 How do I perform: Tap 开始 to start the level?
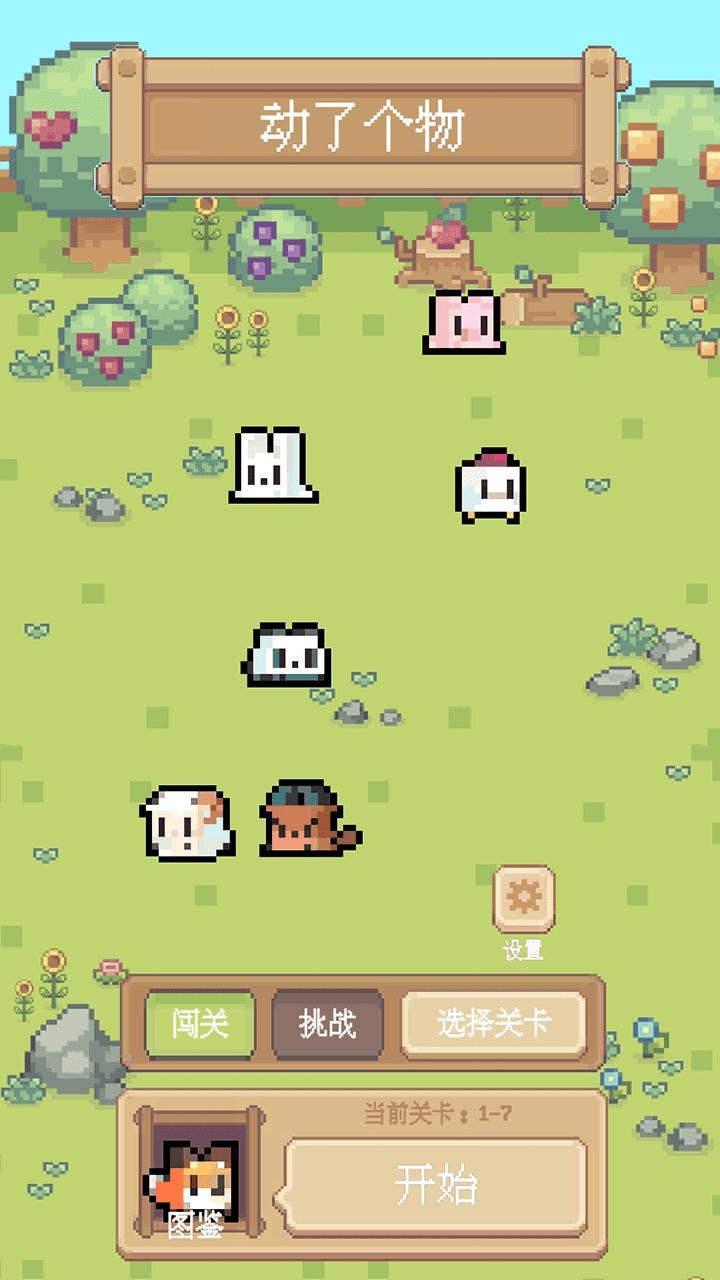coord(436,1187)
